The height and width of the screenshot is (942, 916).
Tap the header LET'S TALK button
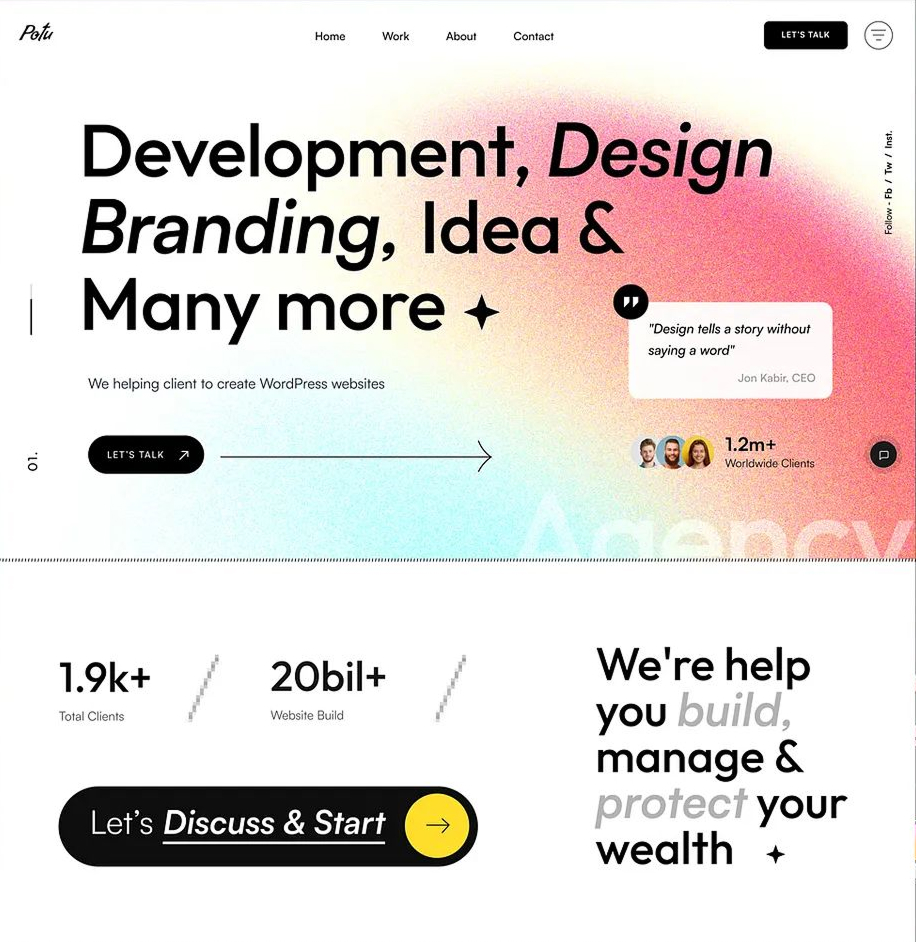[805, 35]
